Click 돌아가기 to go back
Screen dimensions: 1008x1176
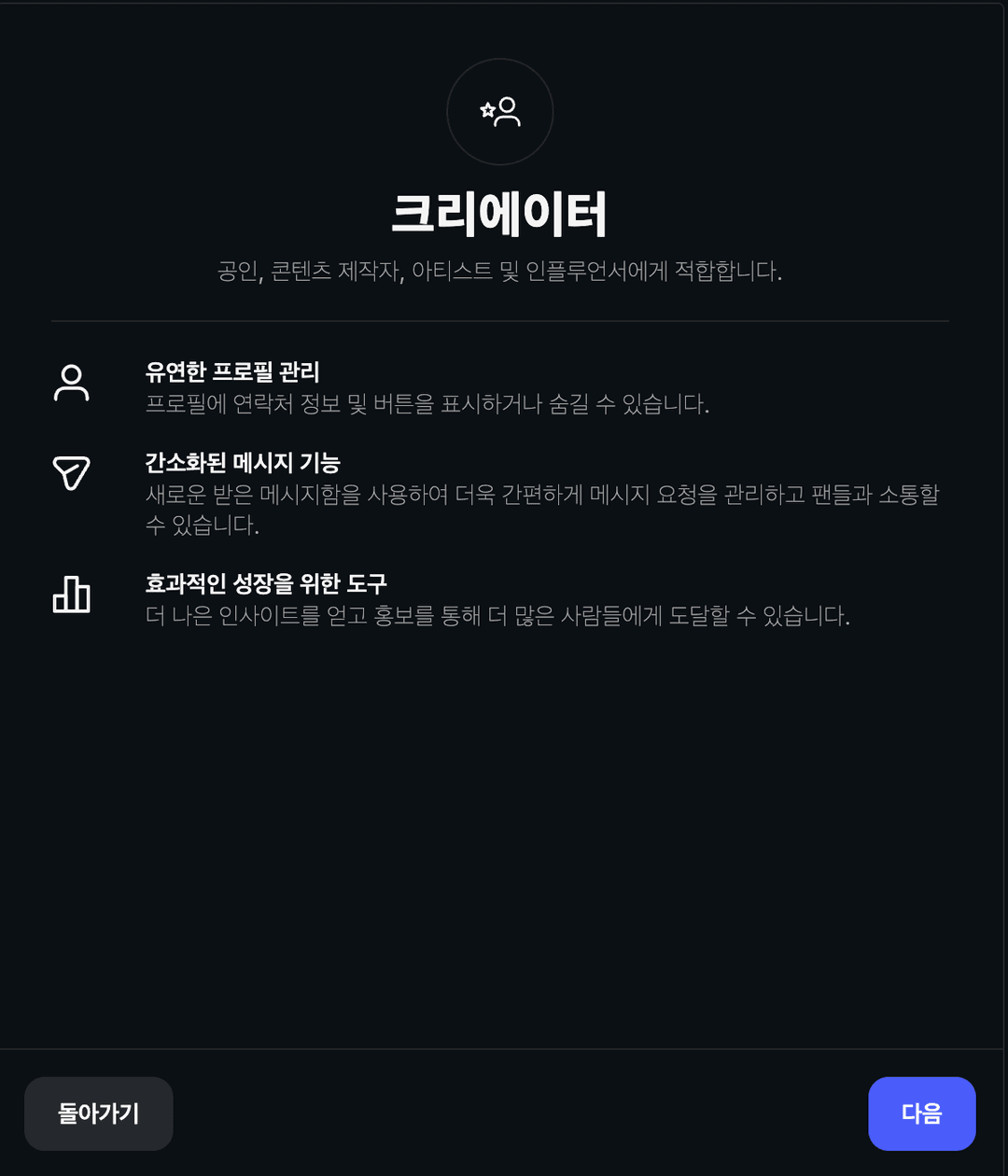coord(98,1113)
